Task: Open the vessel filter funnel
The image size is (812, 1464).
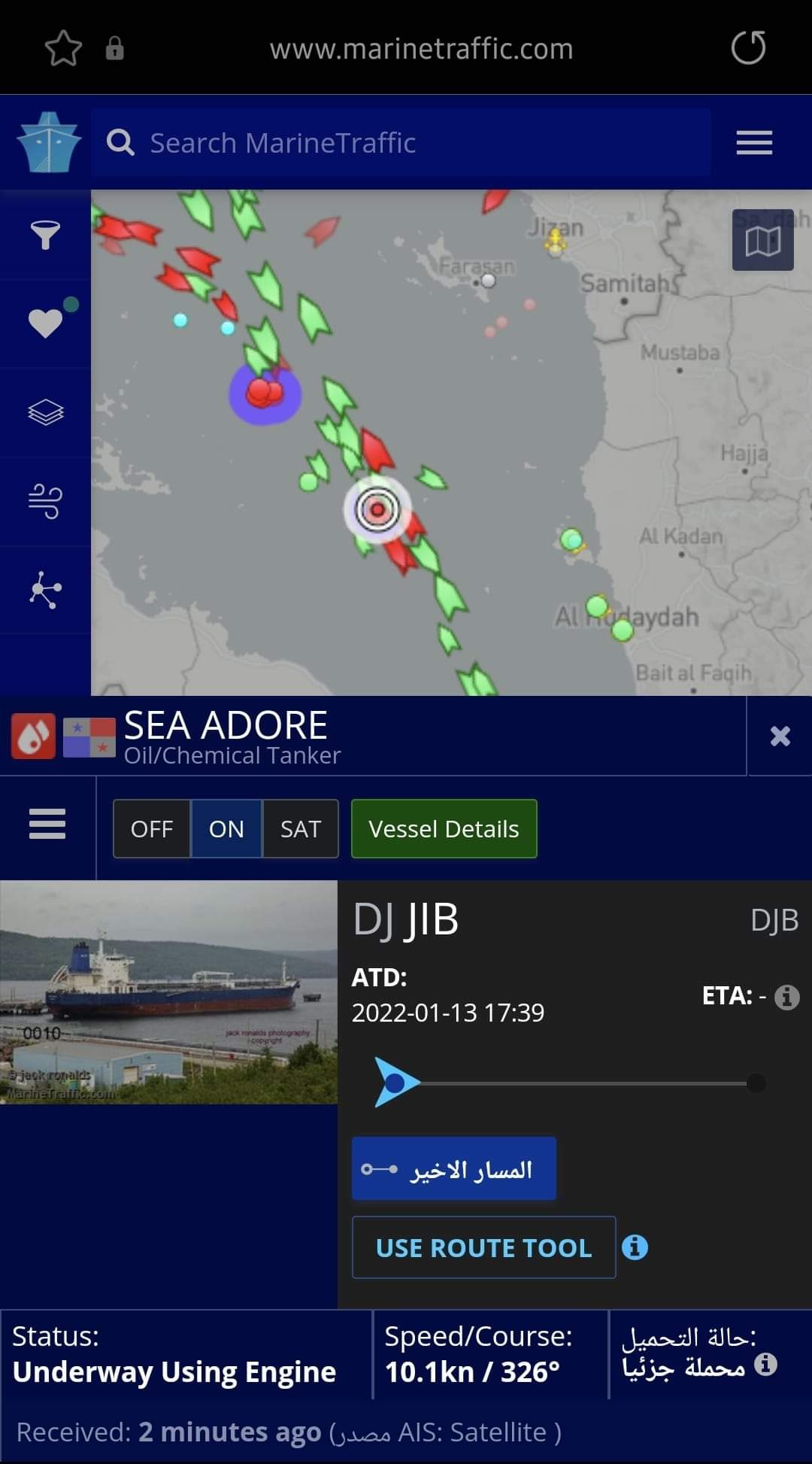Action: click(x=45, y=235)
